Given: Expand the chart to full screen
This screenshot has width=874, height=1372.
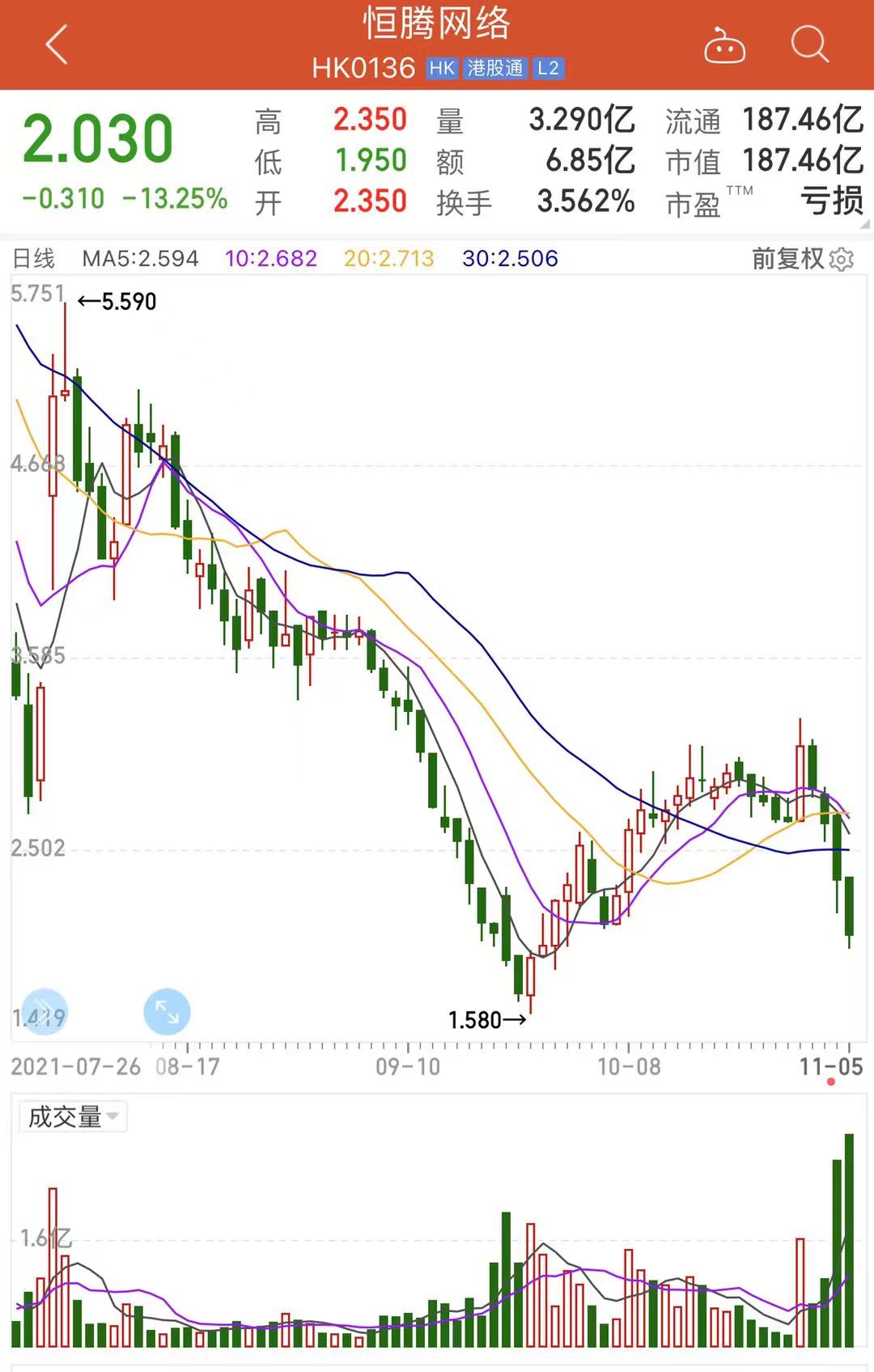Looking at the screenshot, I should click(x=167, y=1011).
